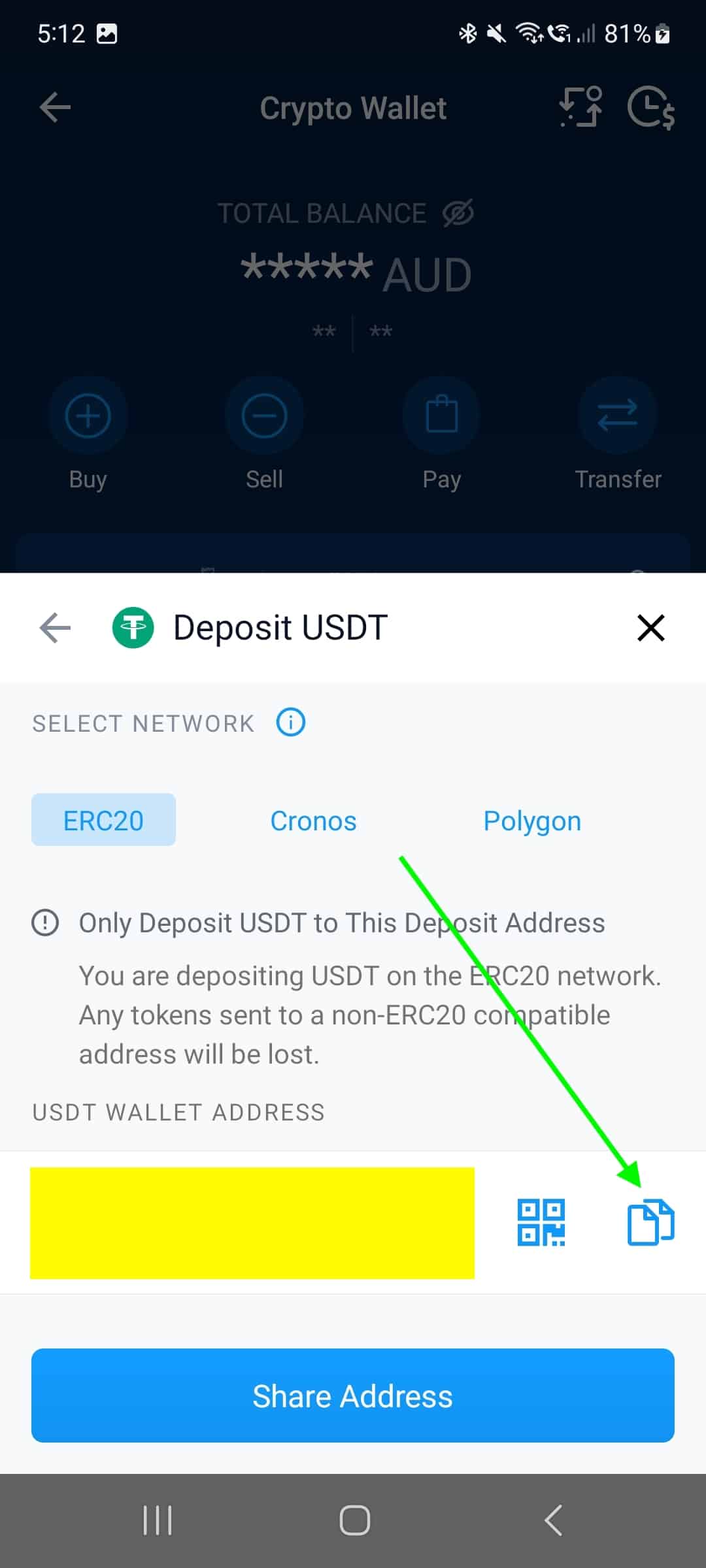Go back from Deposit USDT
Viewport: 706px width, 1568px height.
(x=55, y=628)
